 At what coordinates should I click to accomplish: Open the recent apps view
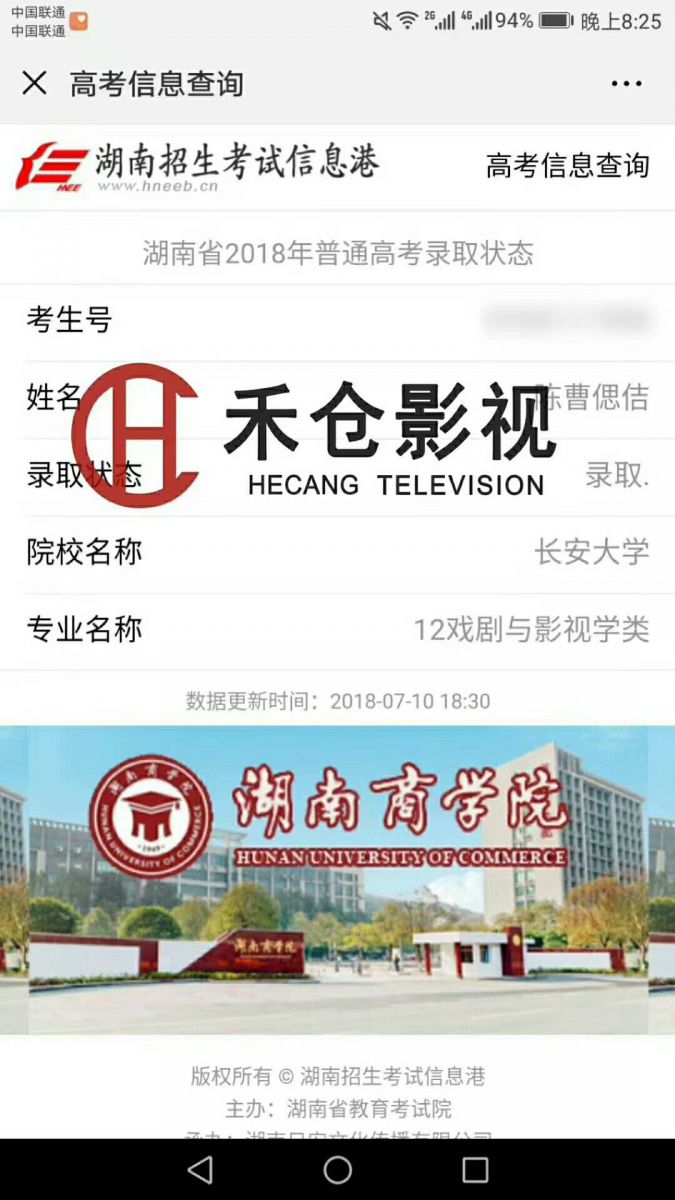click(x=475, y=1169)
